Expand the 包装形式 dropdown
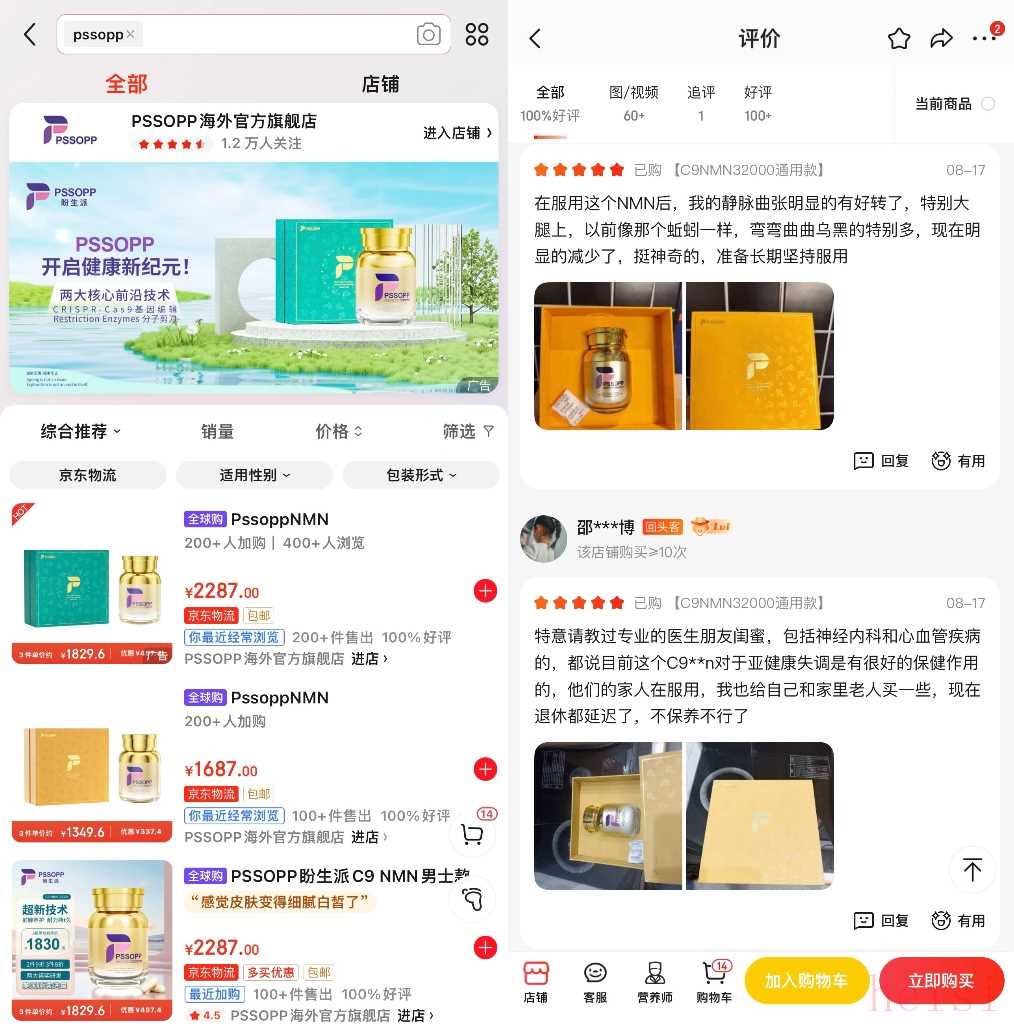 [x=421, y=475]
